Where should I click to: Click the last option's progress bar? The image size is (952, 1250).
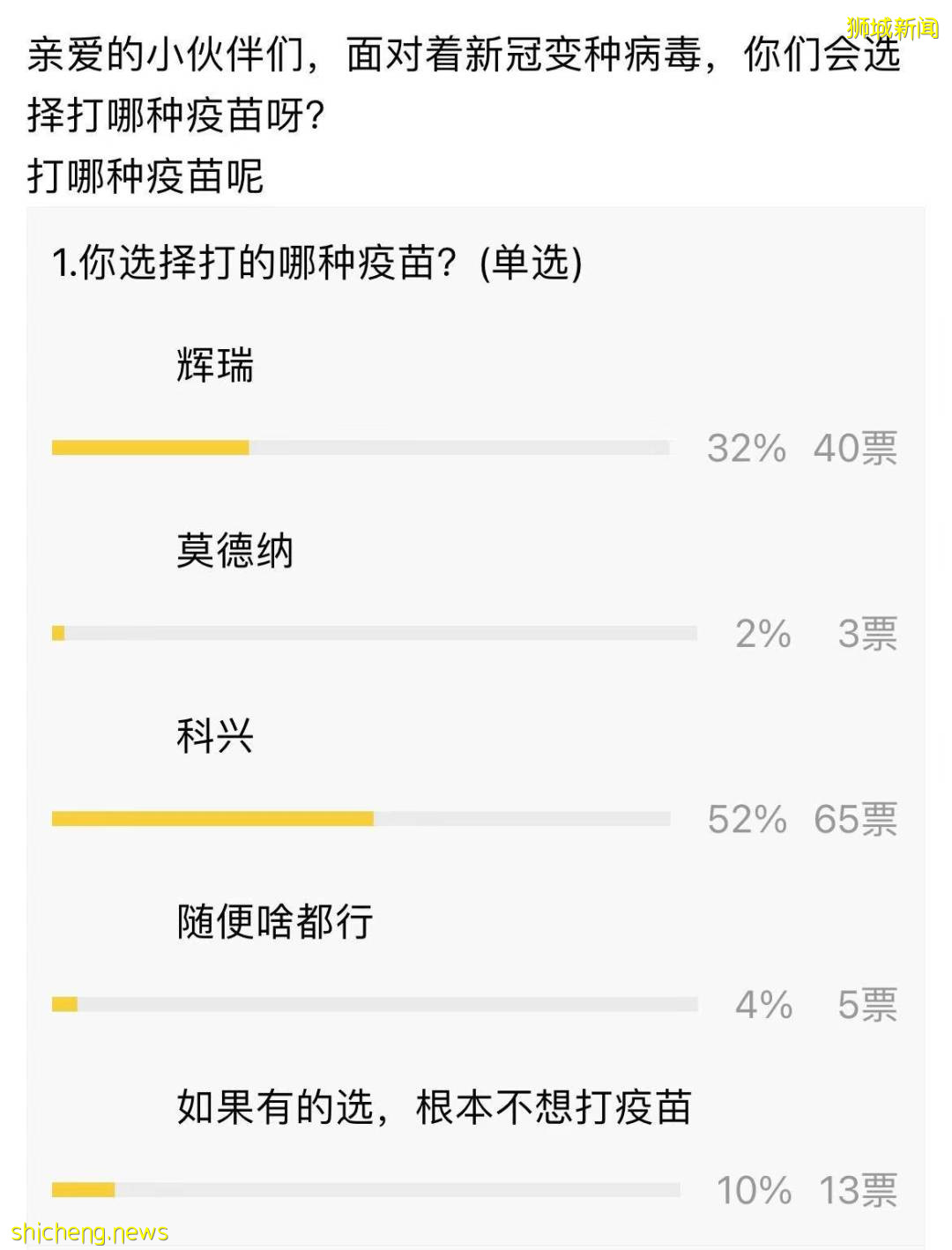(x=361, y=1188)
